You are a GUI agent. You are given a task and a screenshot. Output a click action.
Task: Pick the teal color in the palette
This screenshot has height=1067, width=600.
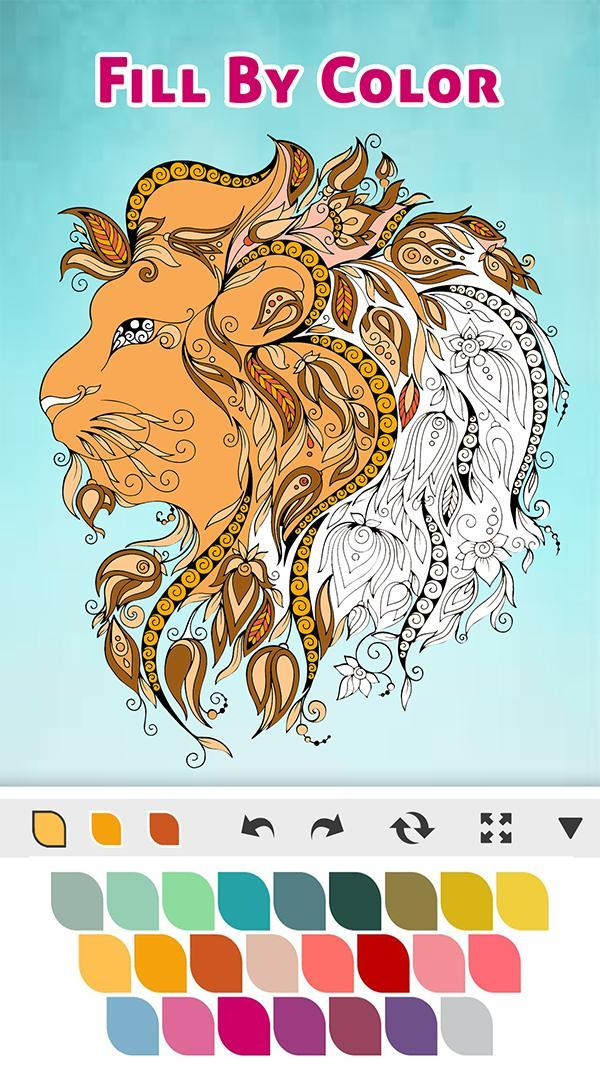[243, 901]
